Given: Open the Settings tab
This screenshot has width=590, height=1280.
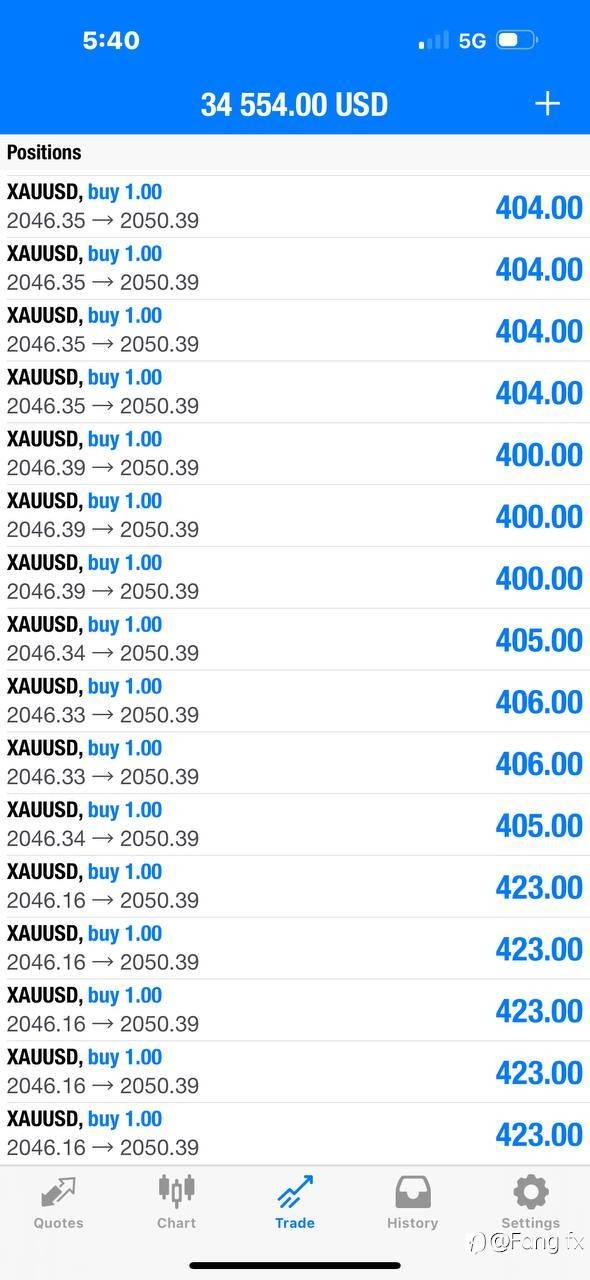Looking at the screenshot, I should point(531,1202).
